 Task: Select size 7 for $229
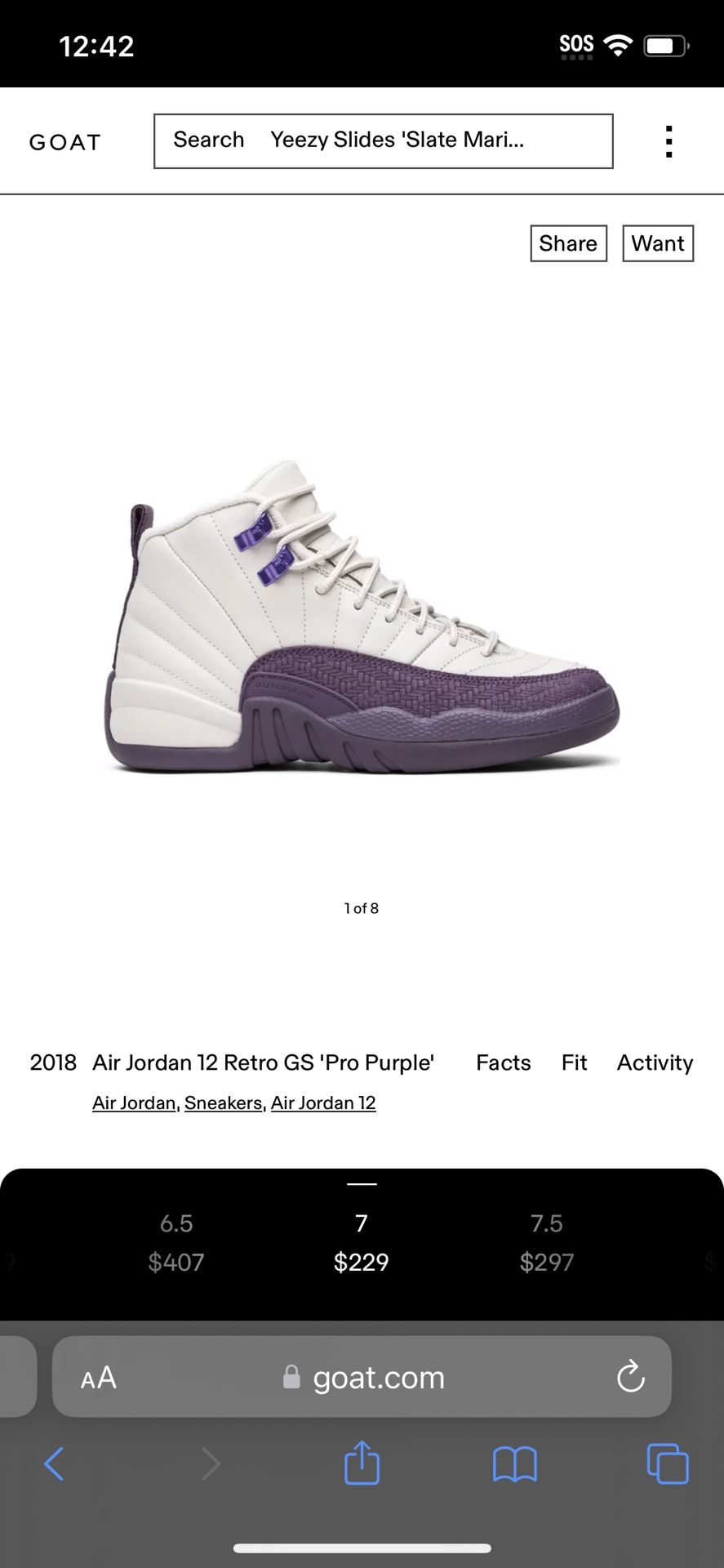point(362,1243)
